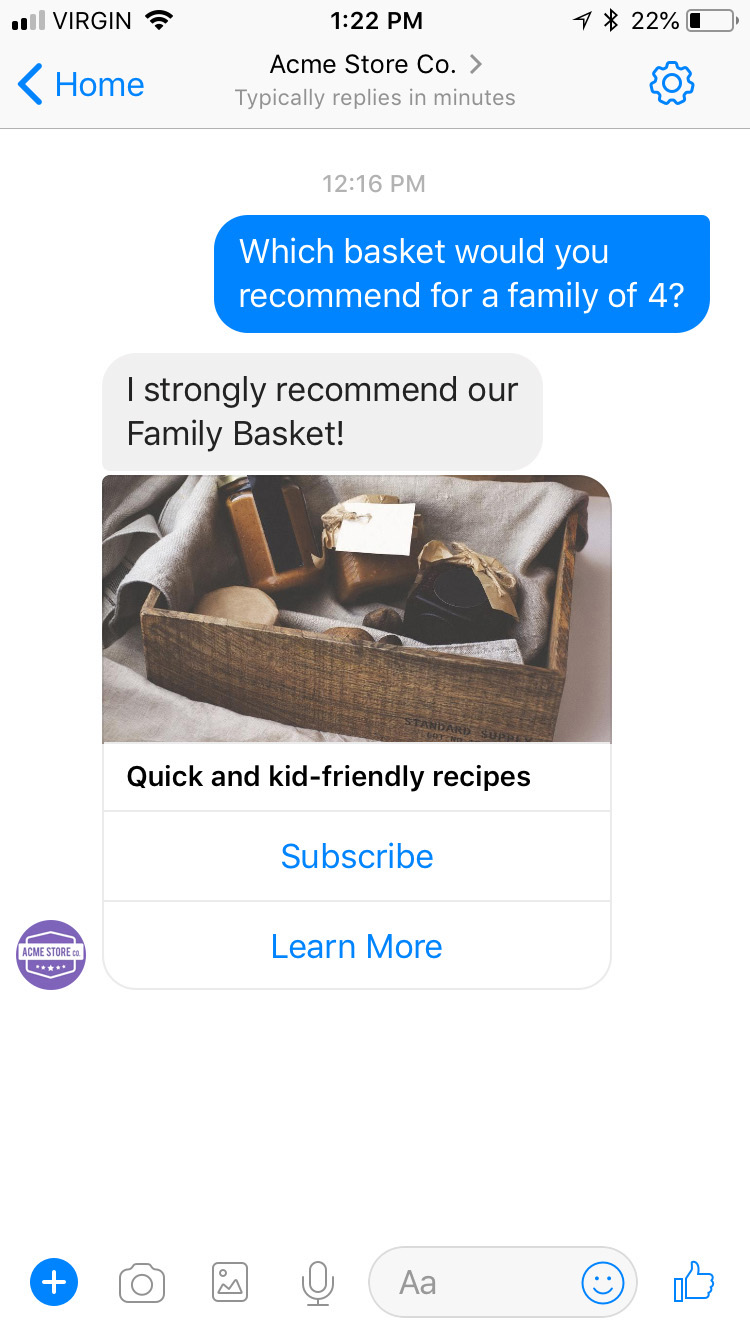This screenshot has height=1334, width=750.
Task: Launch the camera from the chat bar
Action: pyautogui.click(x=142, y=1282)
